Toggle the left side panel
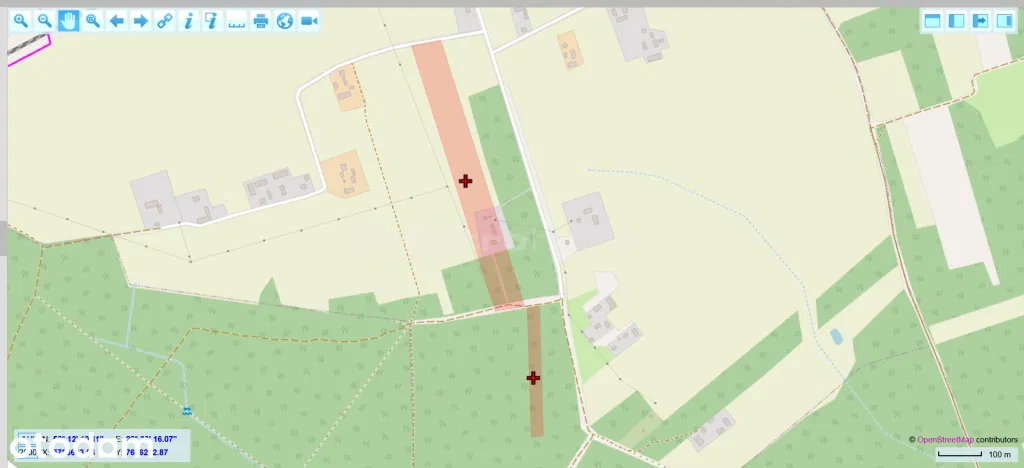Screen dimensions: 1024x468 click(956, 21)
